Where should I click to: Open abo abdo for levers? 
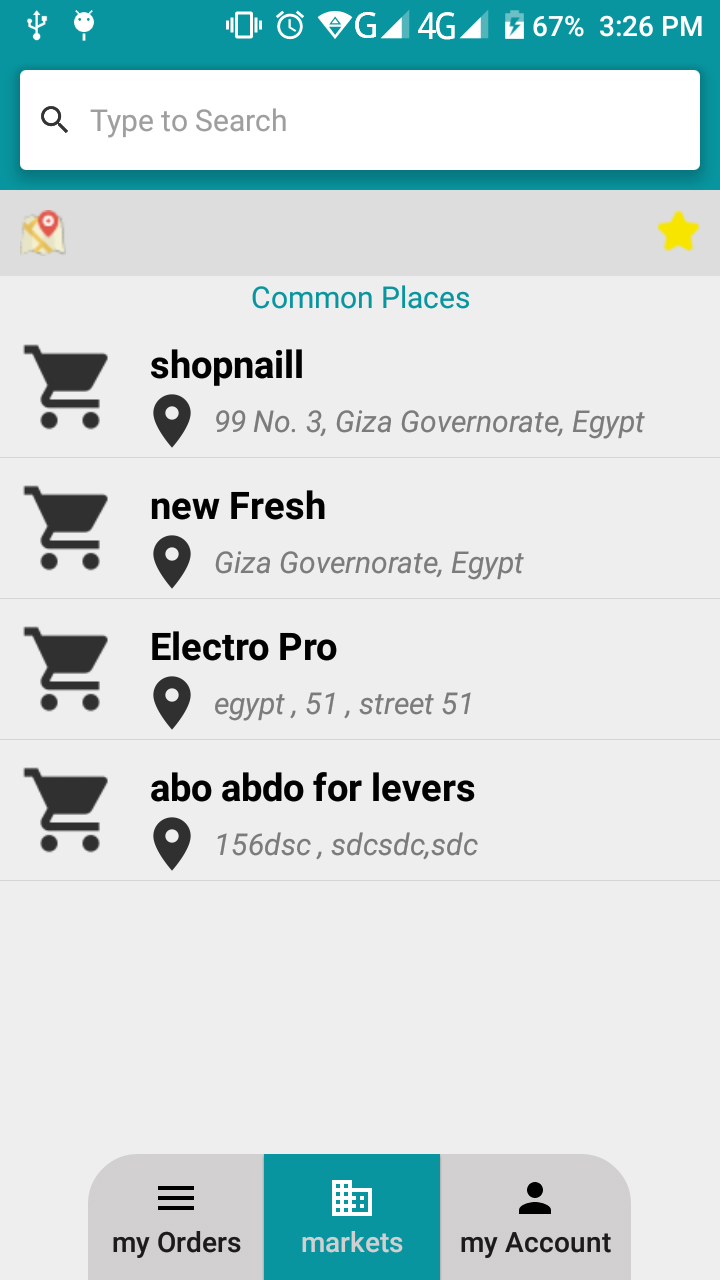(x=360, y=811)
